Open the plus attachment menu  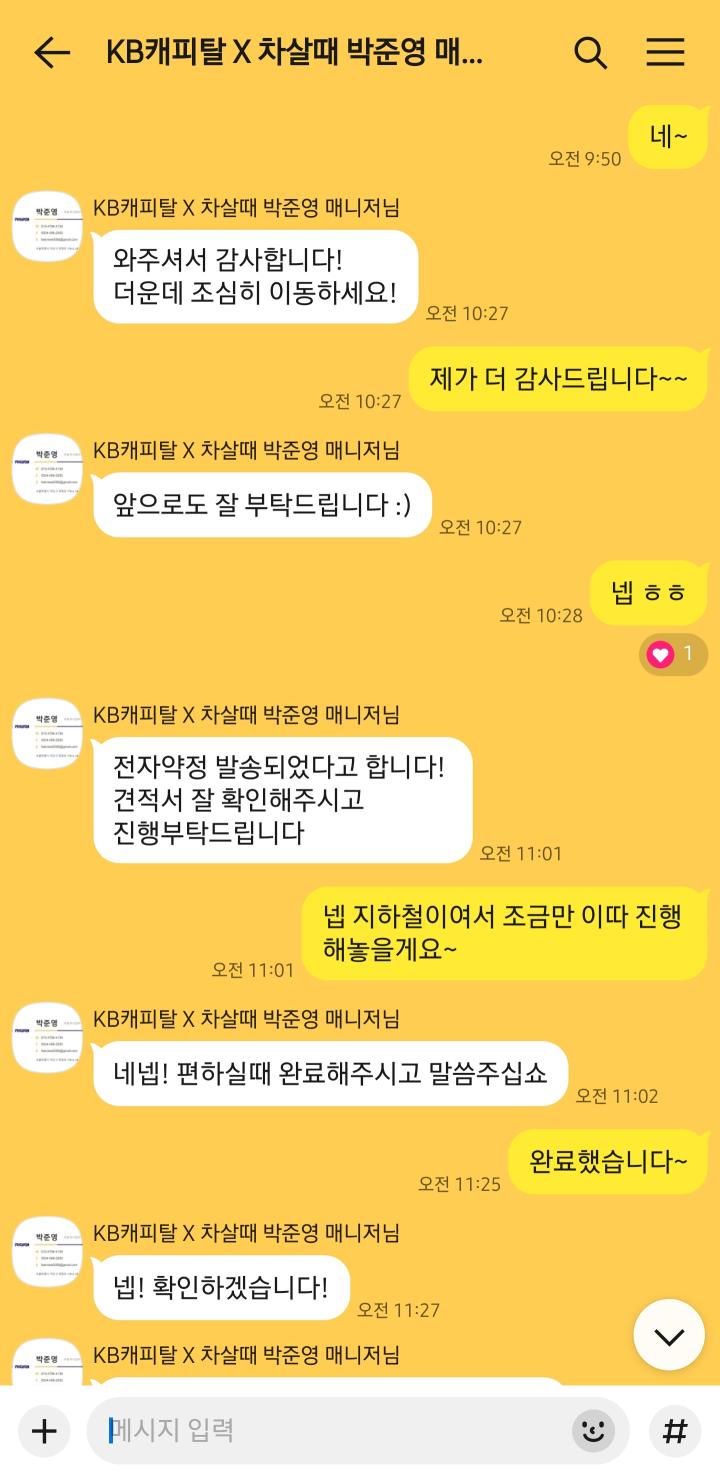[x=44, y=1431]
